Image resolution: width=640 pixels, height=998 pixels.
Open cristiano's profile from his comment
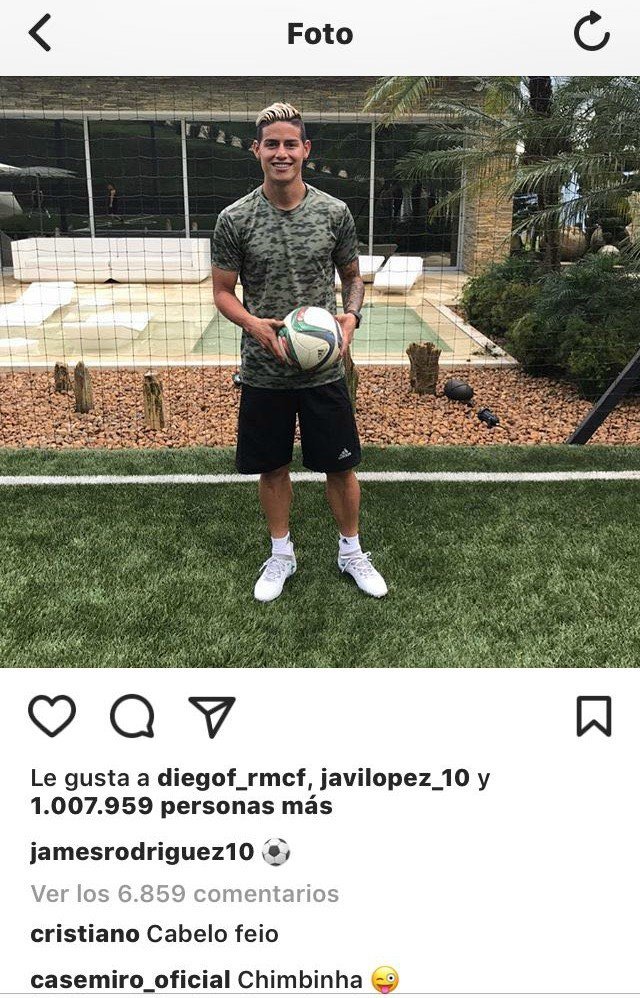point(84,934)
